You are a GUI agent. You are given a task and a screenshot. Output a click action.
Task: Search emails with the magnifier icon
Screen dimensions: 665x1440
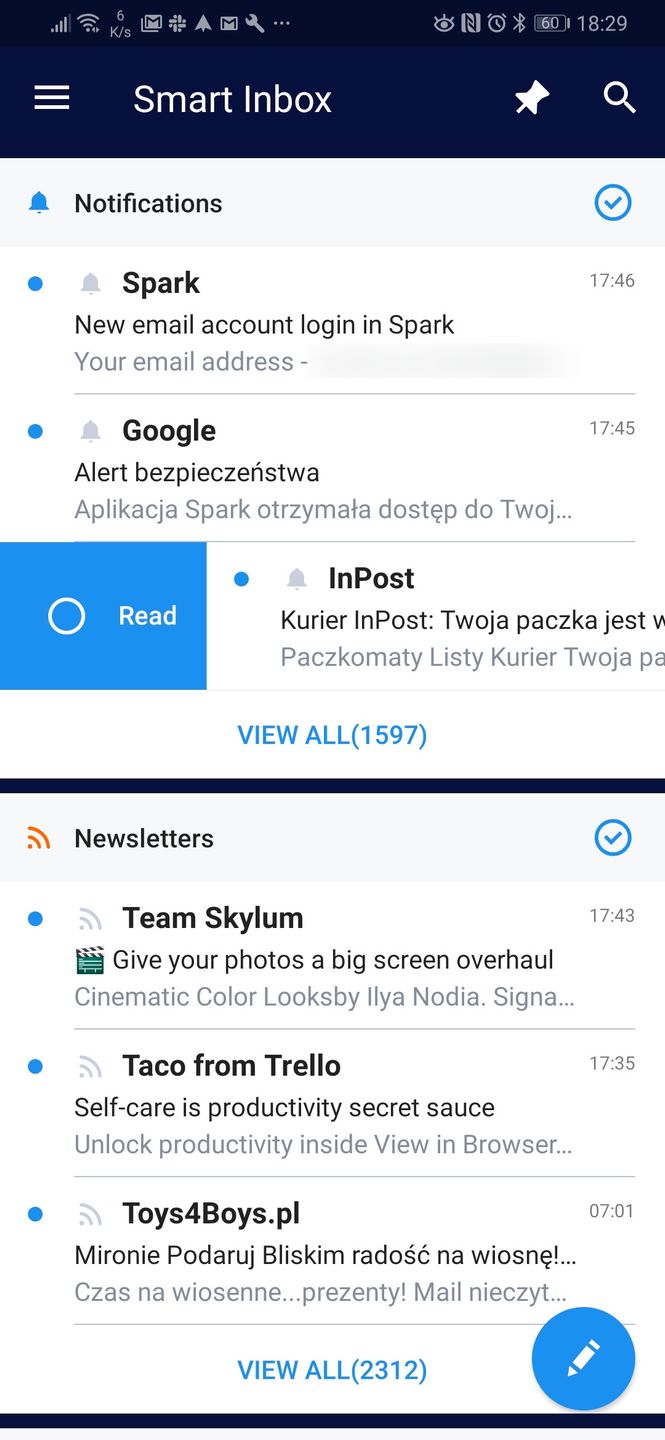(620, 98)
